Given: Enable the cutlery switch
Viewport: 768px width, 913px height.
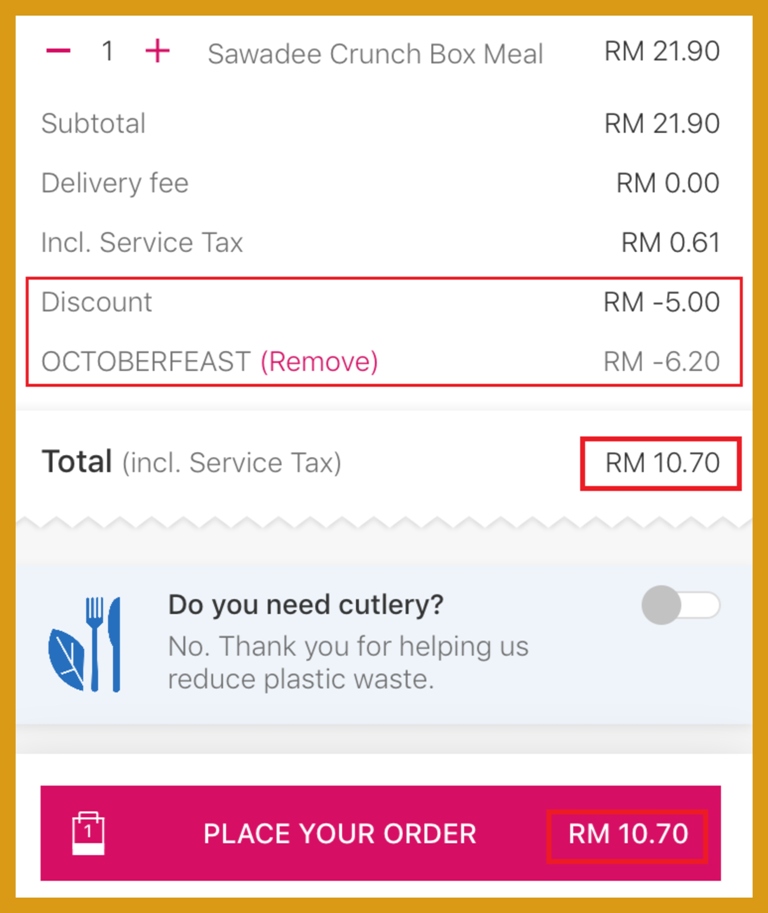Looking at the screenshot, I should click(x=681, y=606).
